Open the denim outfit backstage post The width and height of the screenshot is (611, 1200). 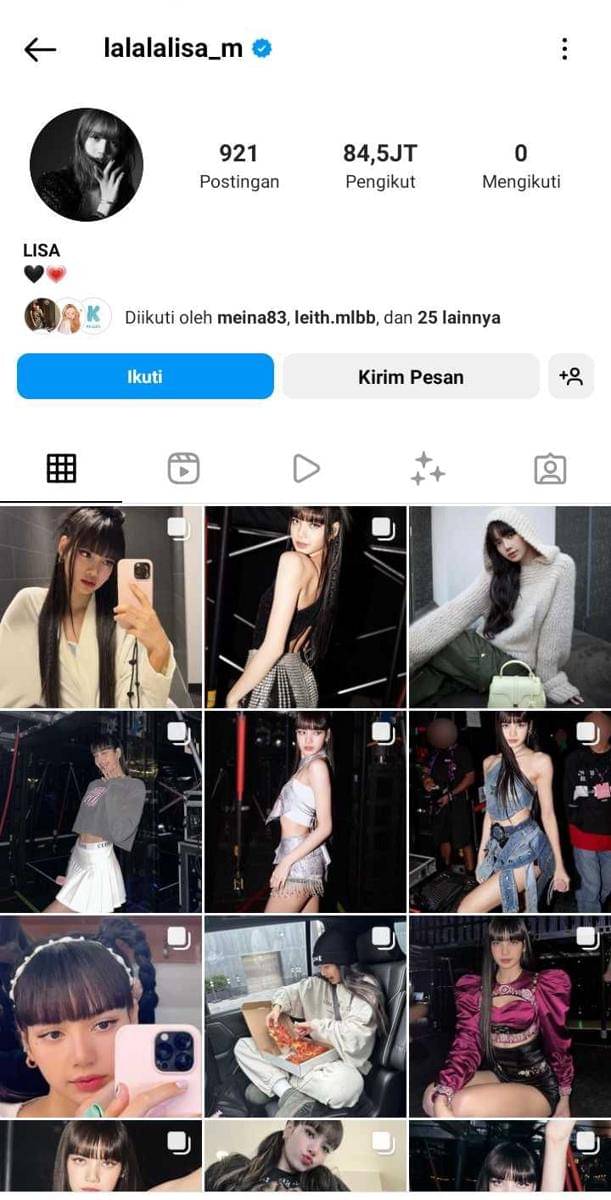[x=510, y=812]
